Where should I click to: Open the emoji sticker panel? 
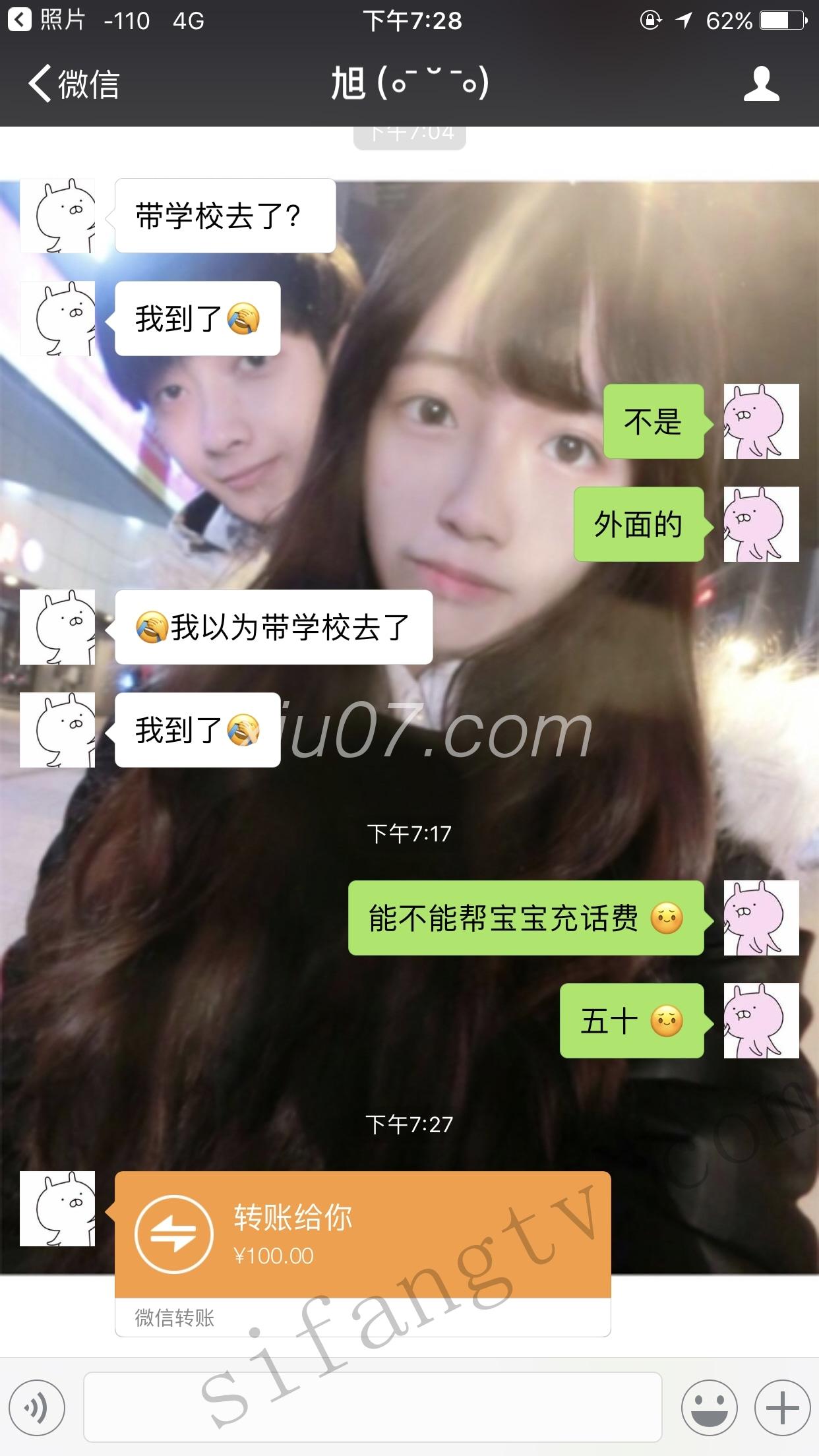click(x=709, y=1407)
